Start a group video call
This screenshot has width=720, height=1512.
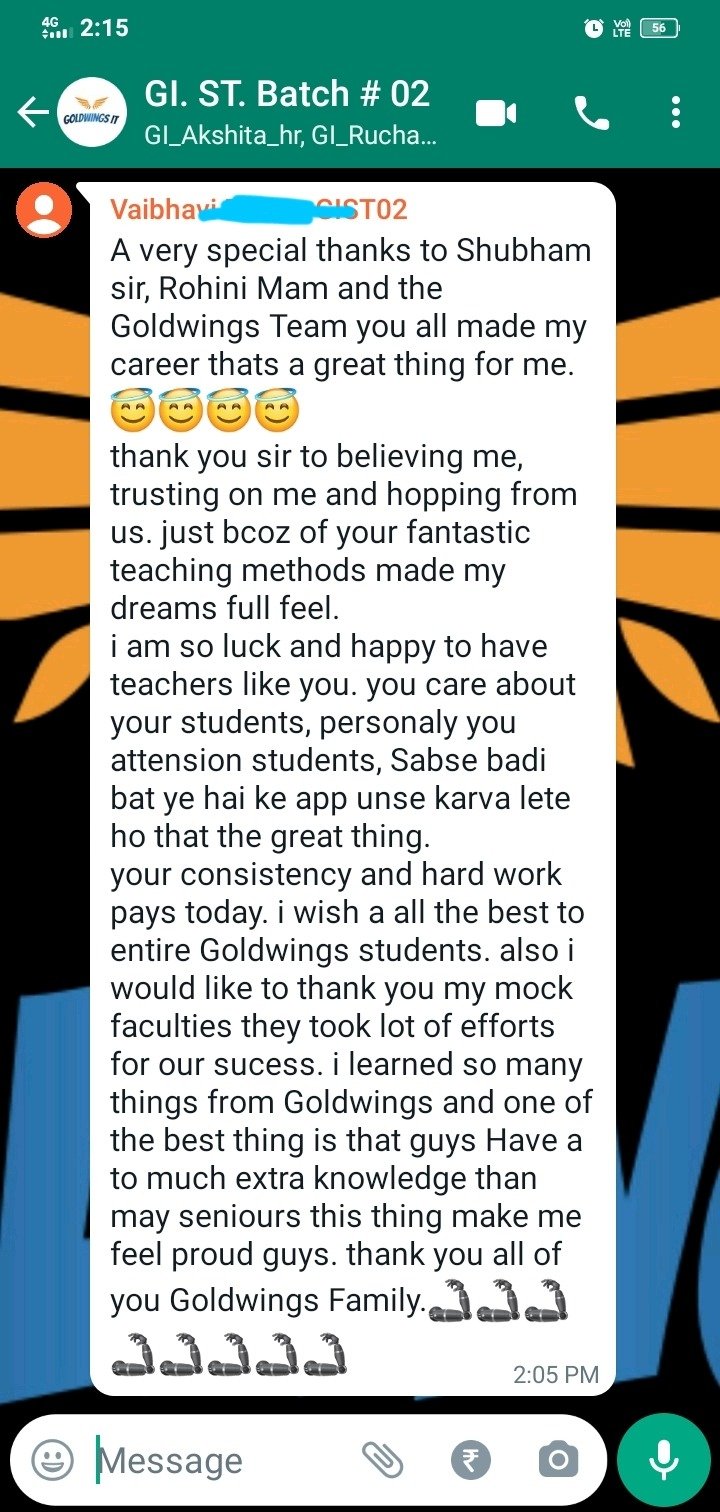496,113
